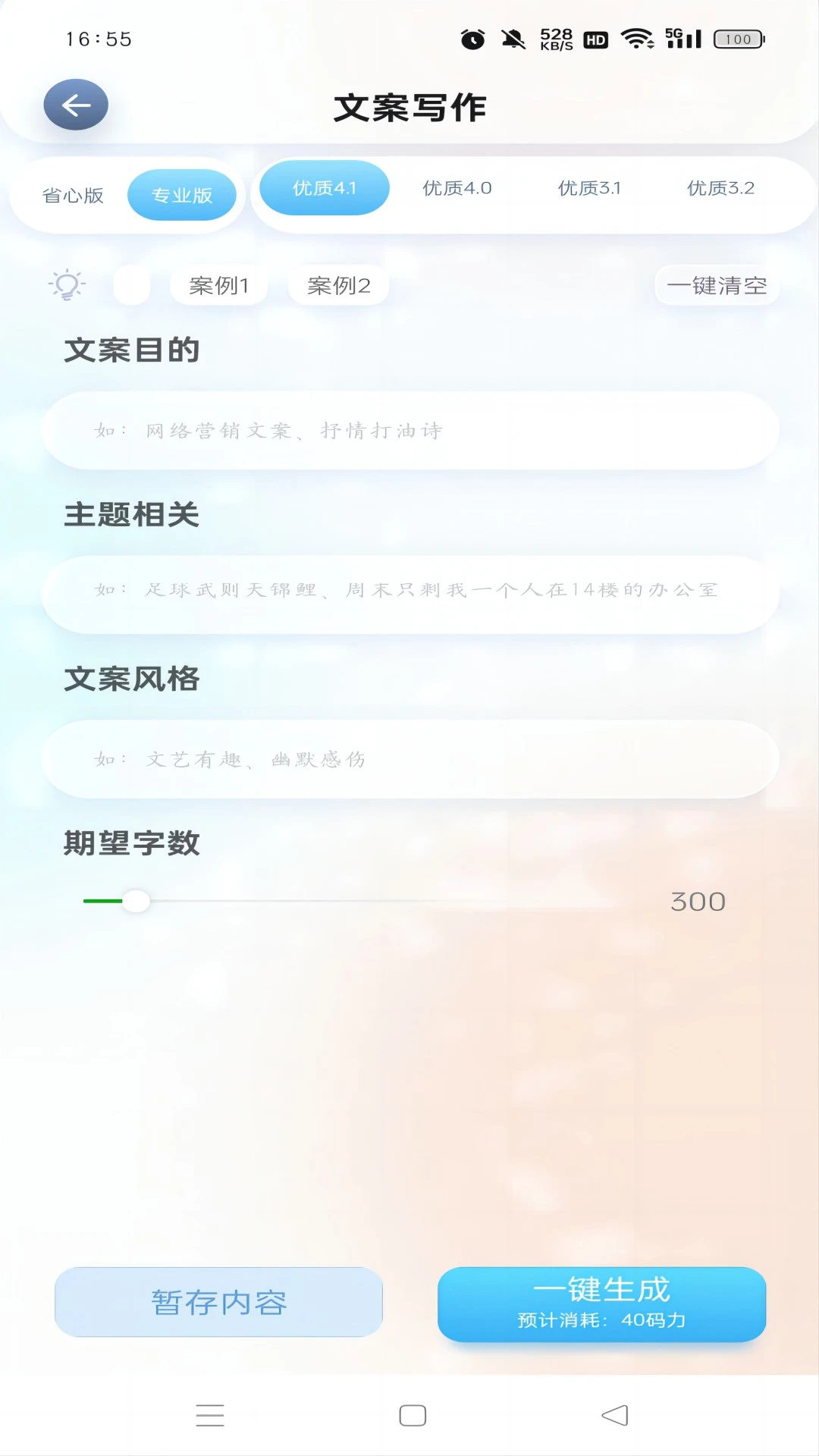This screenshot has height=1456, width=819.
Task: Tap 一键清空 to clear all fields
Action: [717, 286]
